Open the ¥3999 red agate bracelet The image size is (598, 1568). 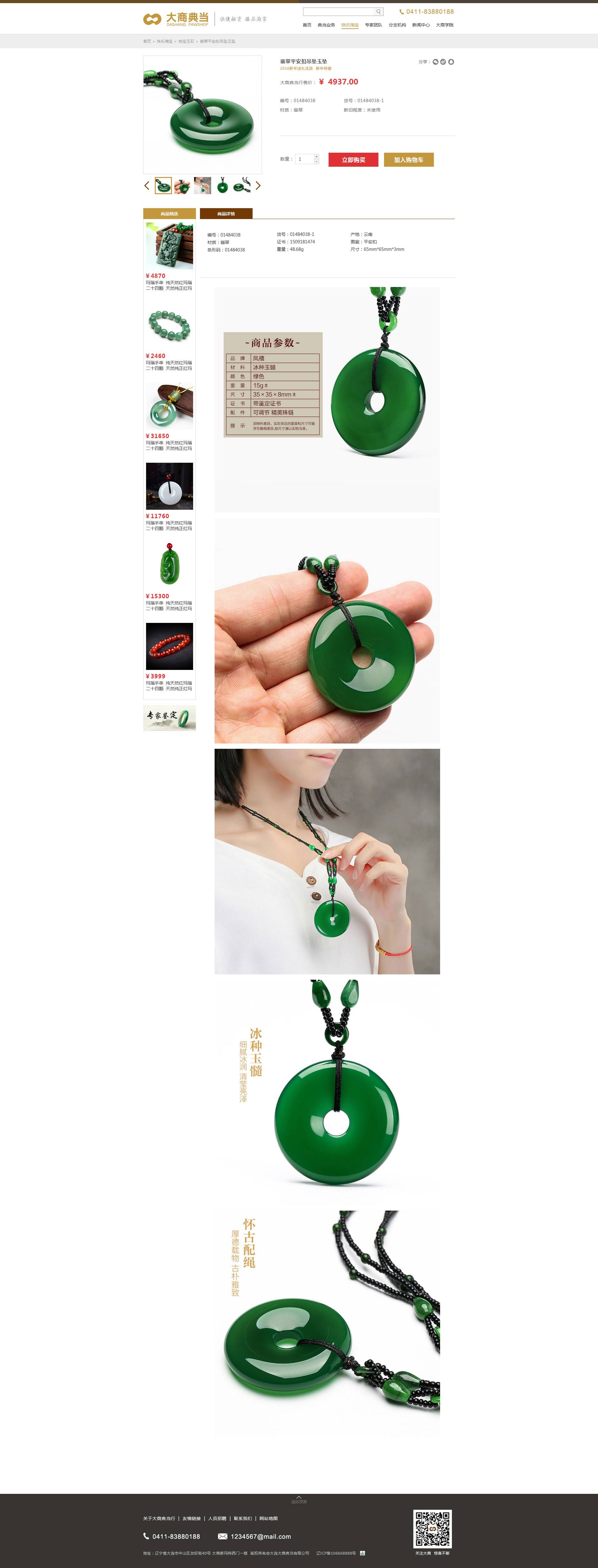click(169, 647)
